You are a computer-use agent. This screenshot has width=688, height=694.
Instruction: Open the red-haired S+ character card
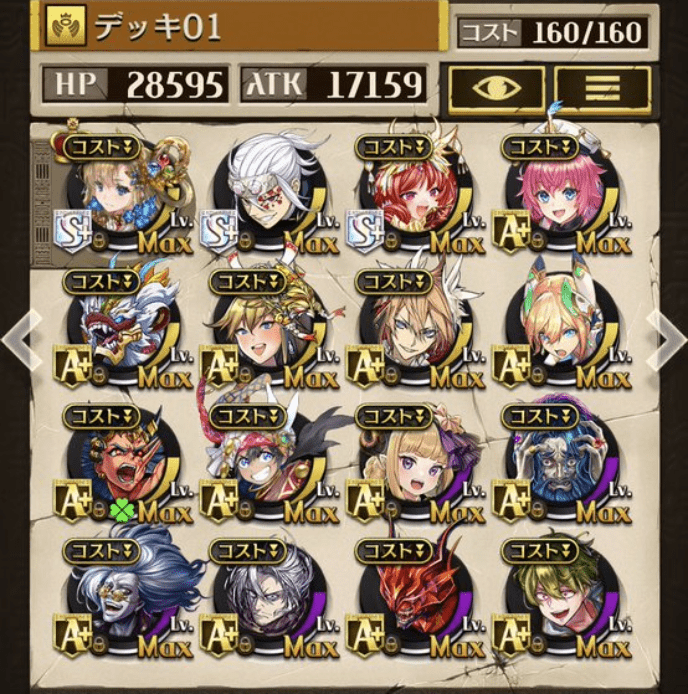(x=410, y=200)
